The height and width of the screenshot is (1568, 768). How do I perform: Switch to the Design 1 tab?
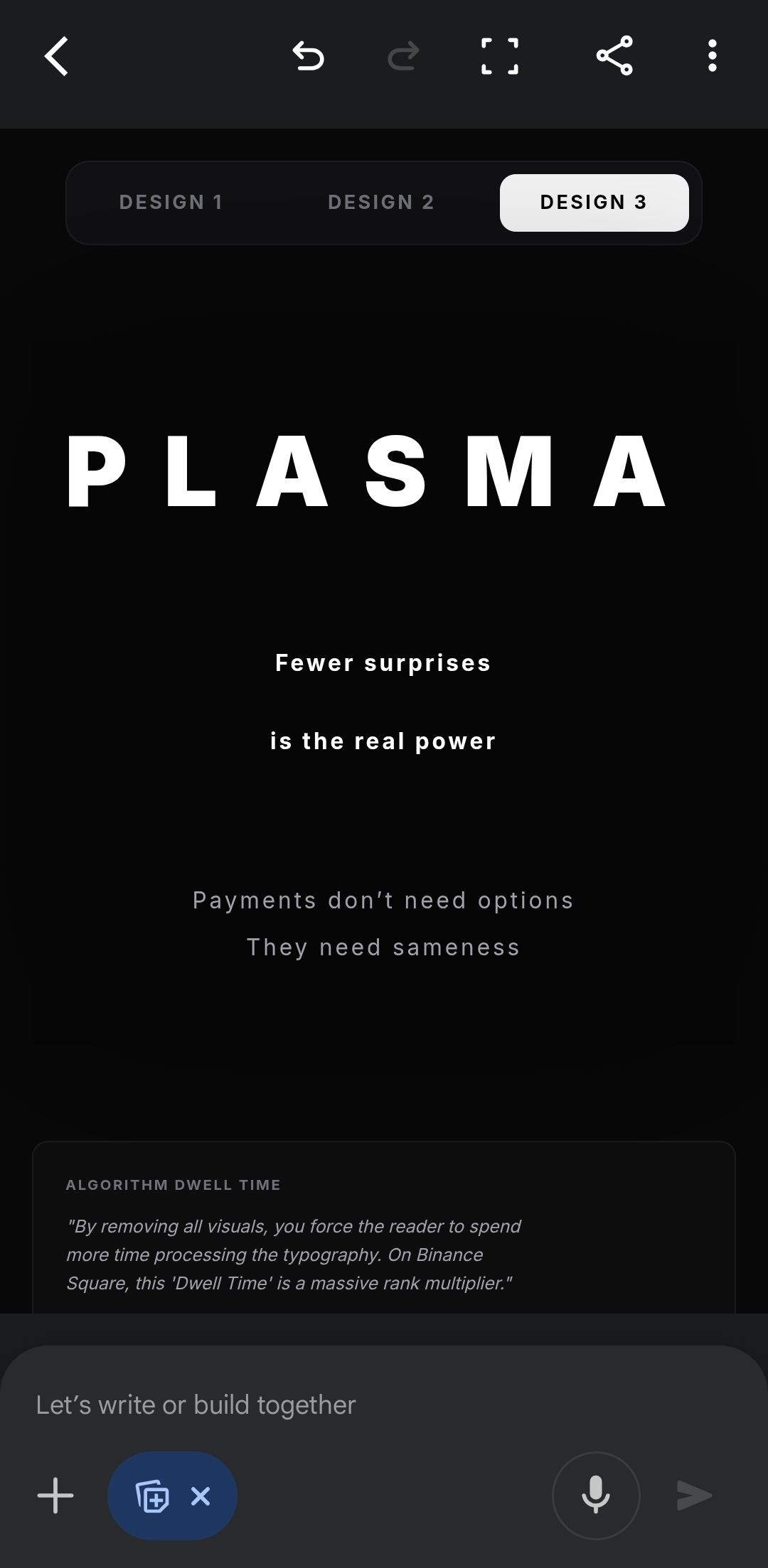click(x=171, y=203)
